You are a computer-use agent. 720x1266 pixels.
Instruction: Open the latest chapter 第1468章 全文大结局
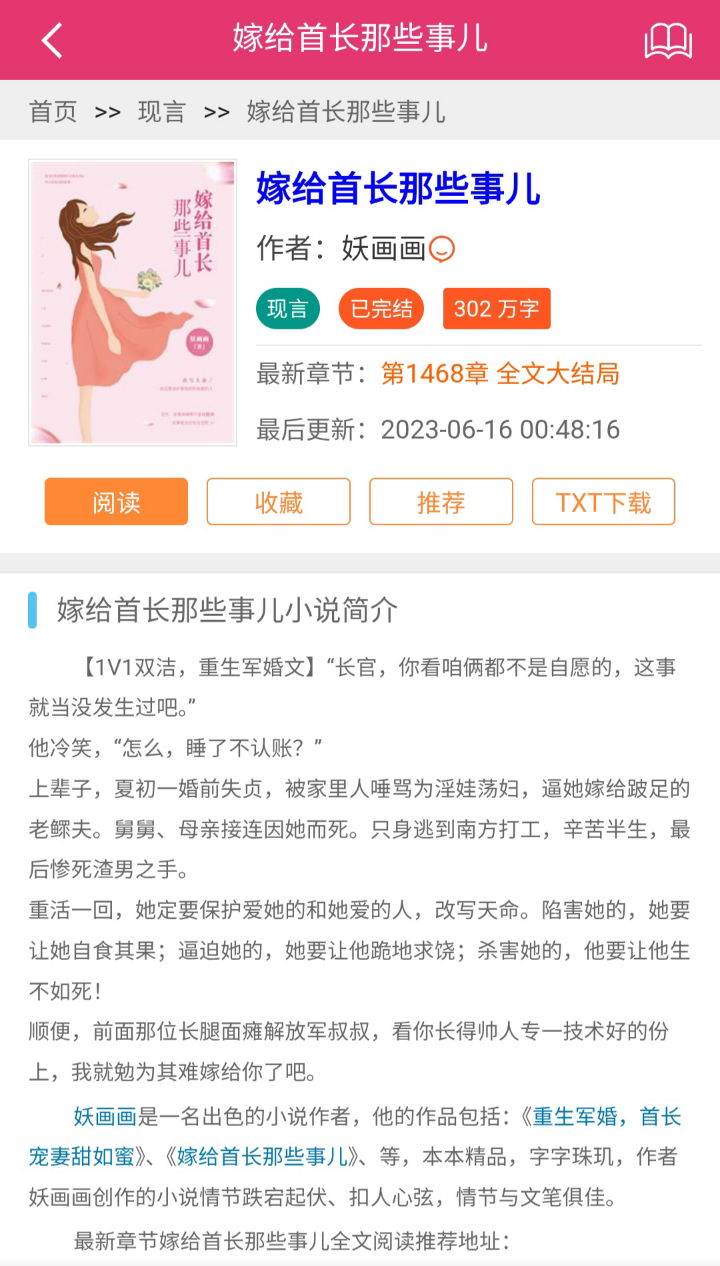[500, 374]
